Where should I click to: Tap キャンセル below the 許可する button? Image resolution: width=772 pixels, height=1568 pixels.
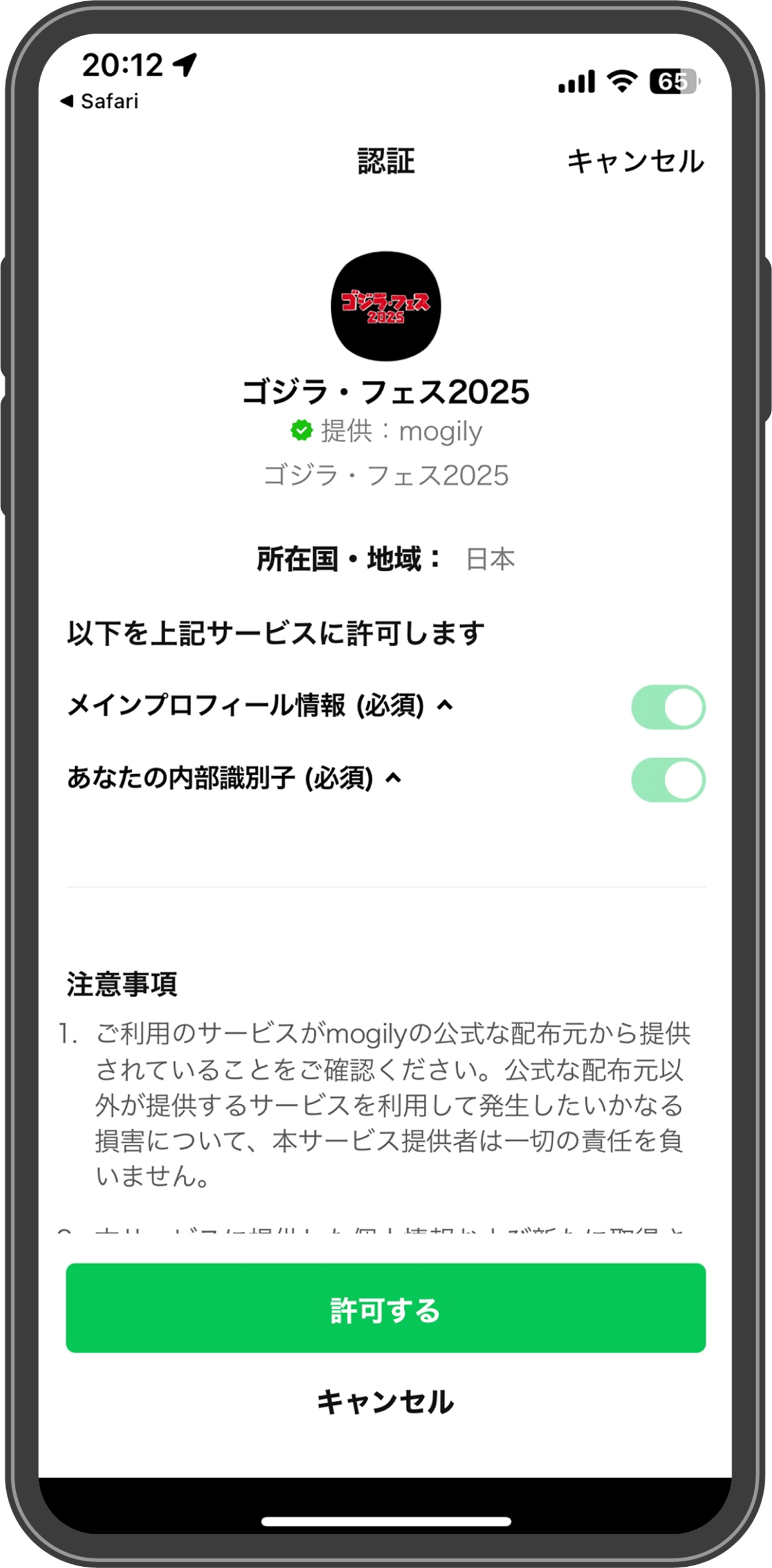tap(385, 1401)
